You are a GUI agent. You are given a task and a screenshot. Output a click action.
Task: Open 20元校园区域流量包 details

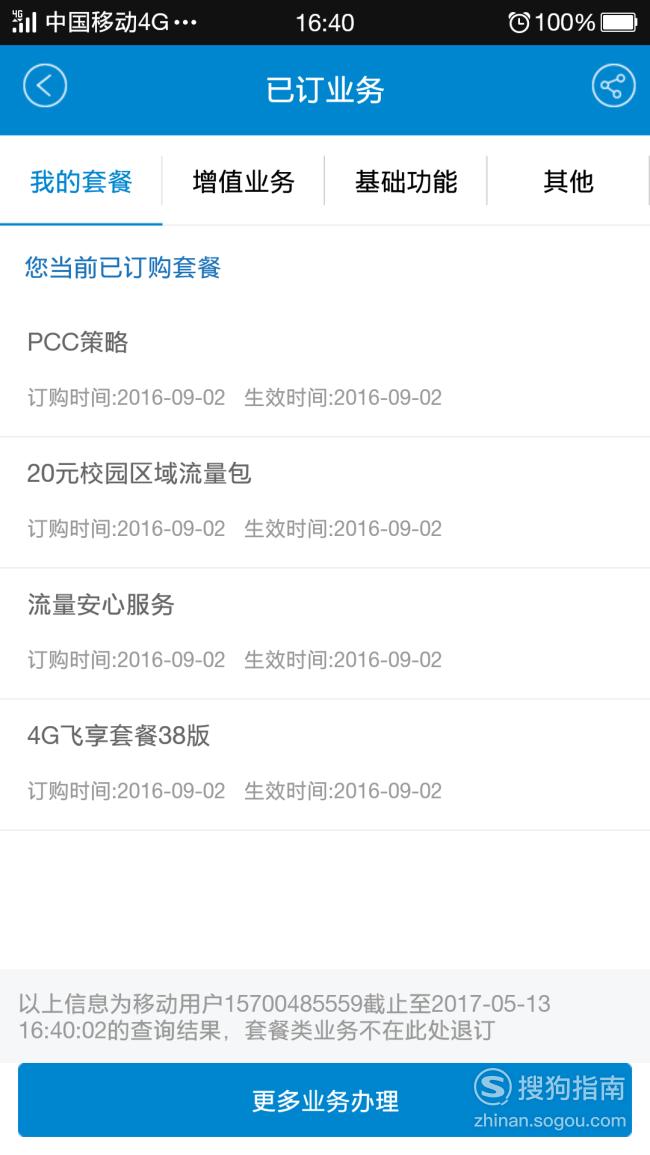coord(325,502)
